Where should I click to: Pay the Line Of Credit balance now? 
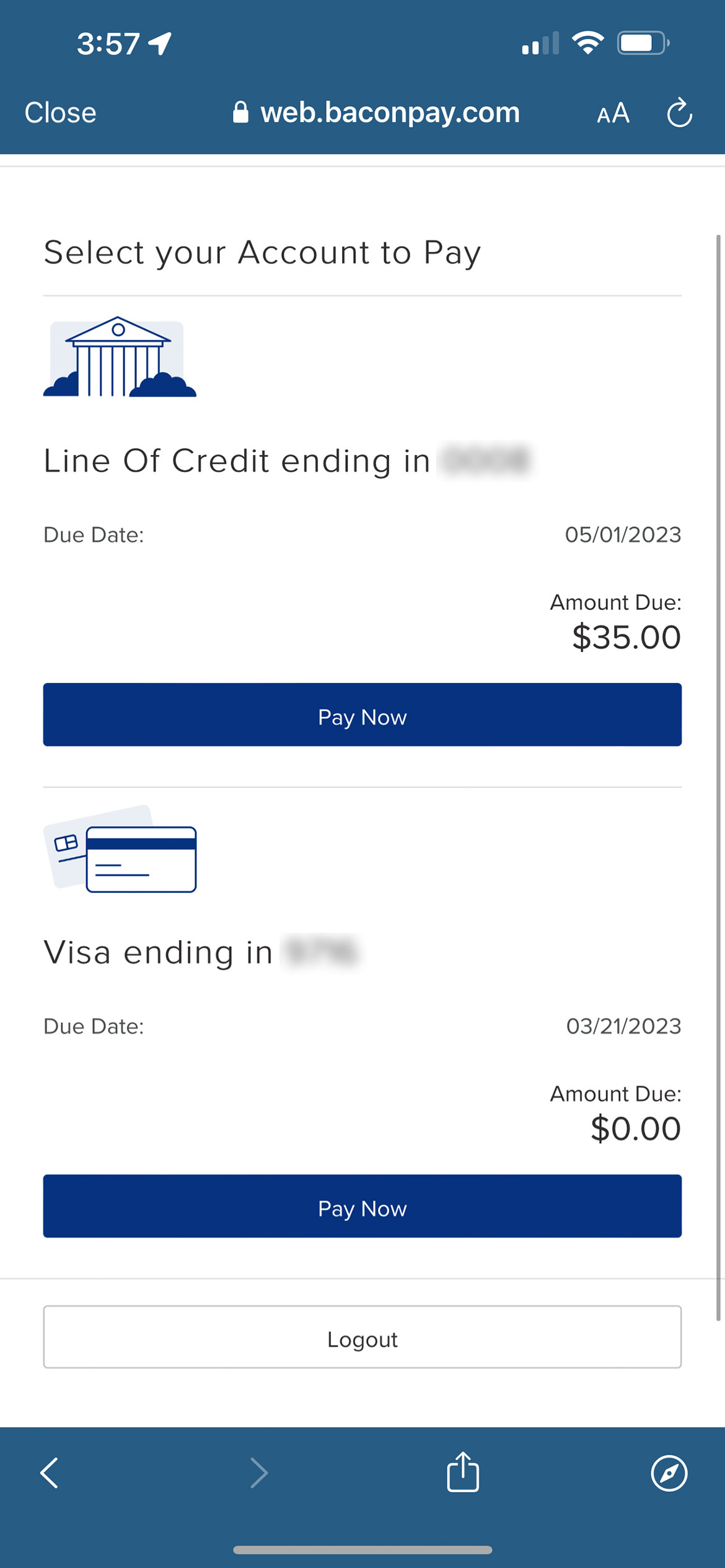tap(362, 715)
